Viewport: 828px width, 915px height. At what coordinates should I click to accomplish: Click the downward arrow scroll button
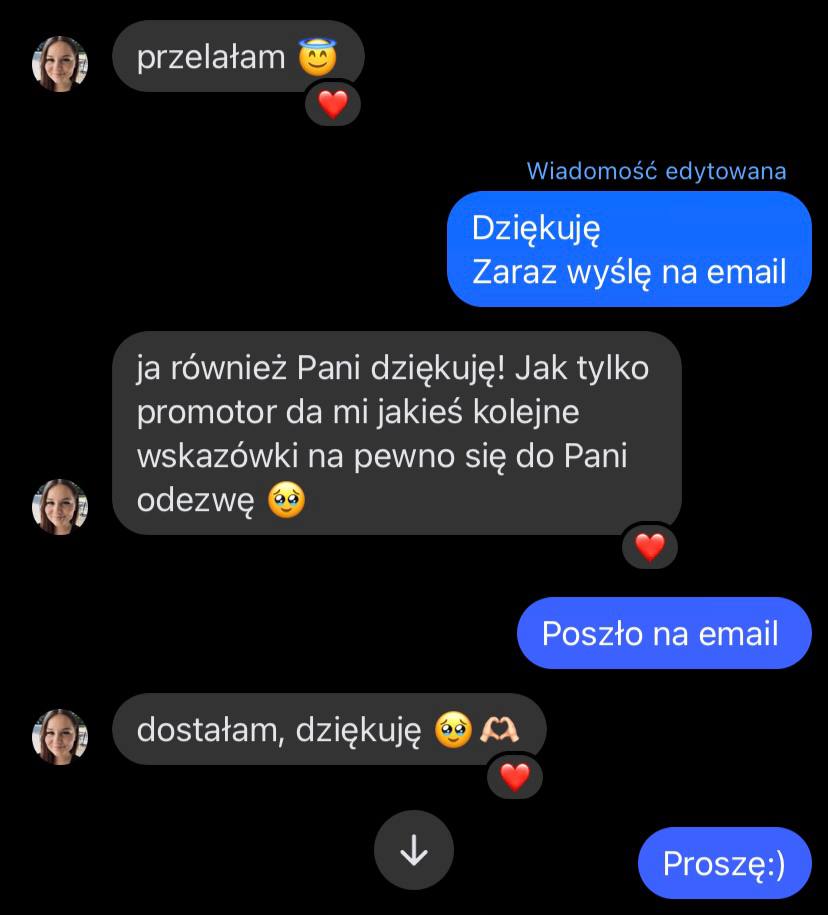[x=413, y=851]
